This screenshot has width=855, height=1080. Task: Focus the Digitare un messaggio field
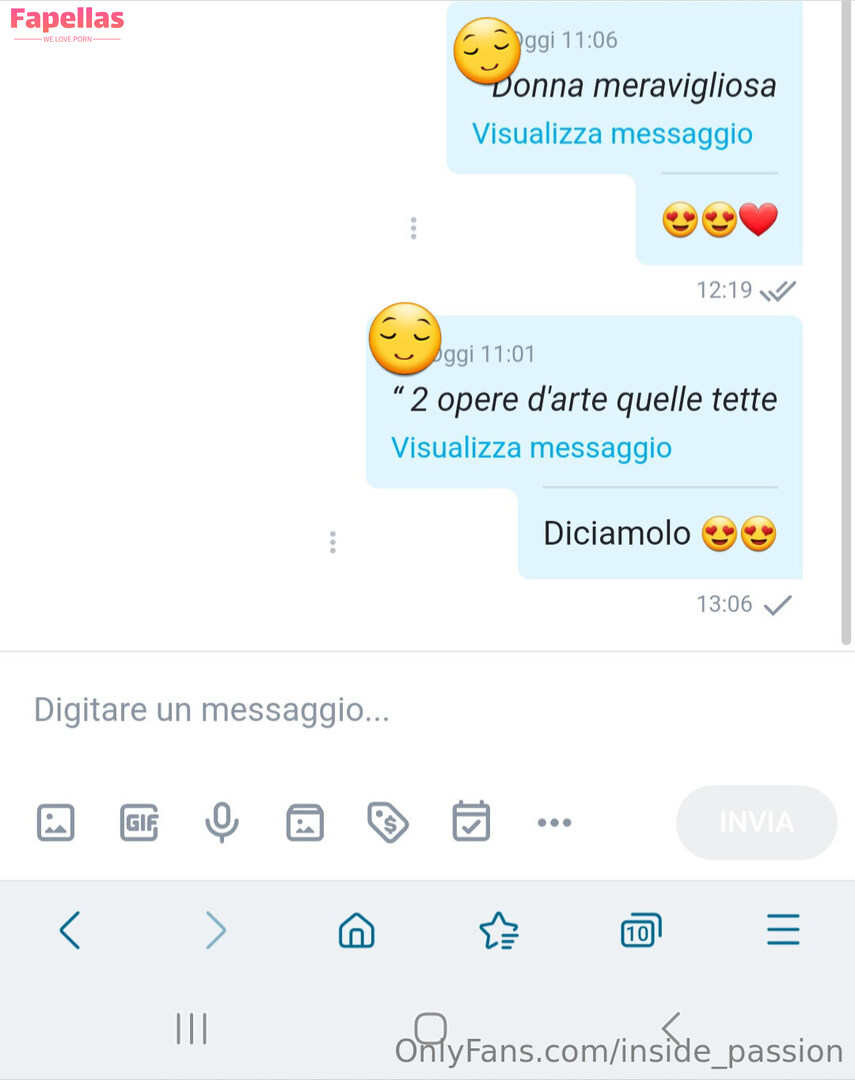(x=400, y=711)
